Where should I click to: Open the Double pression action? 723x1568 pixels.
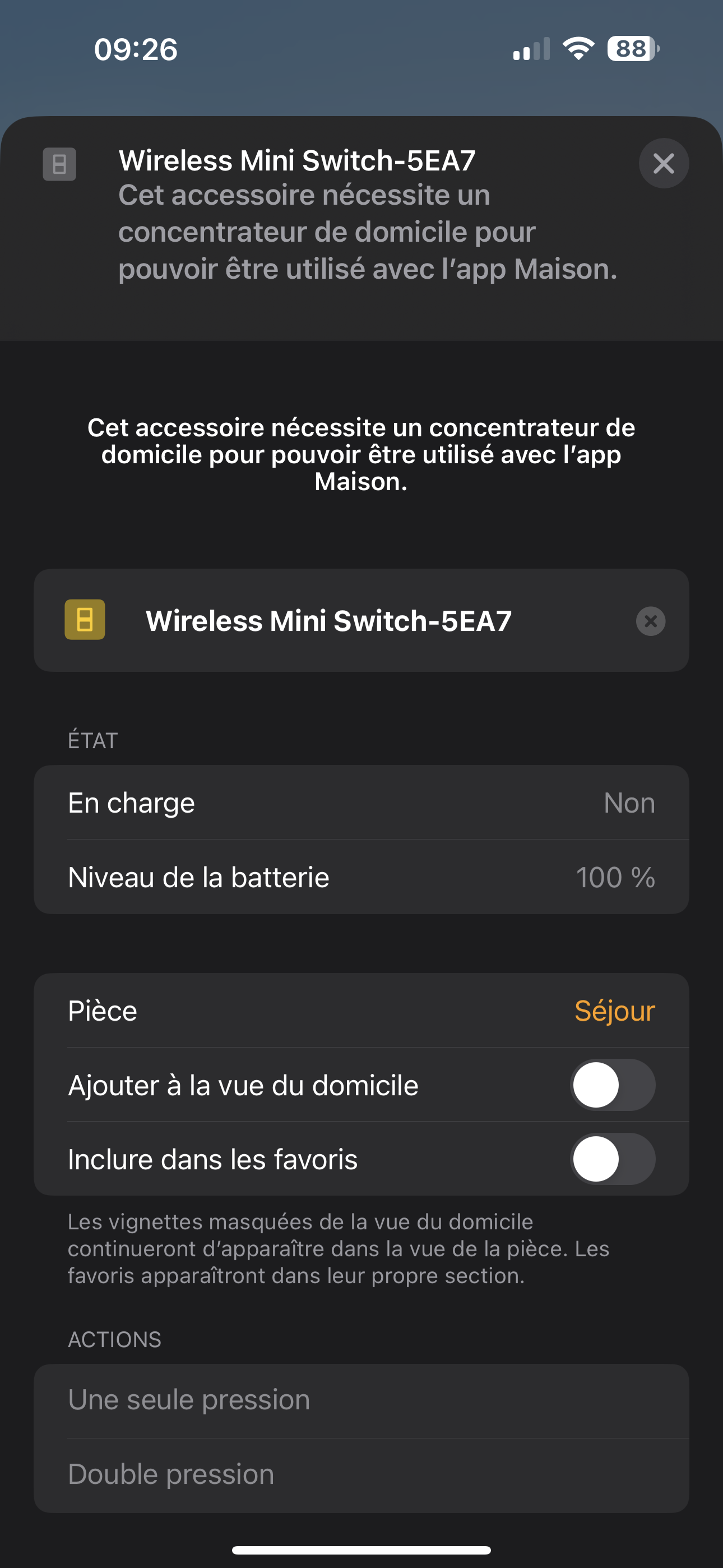(360, 1474)
